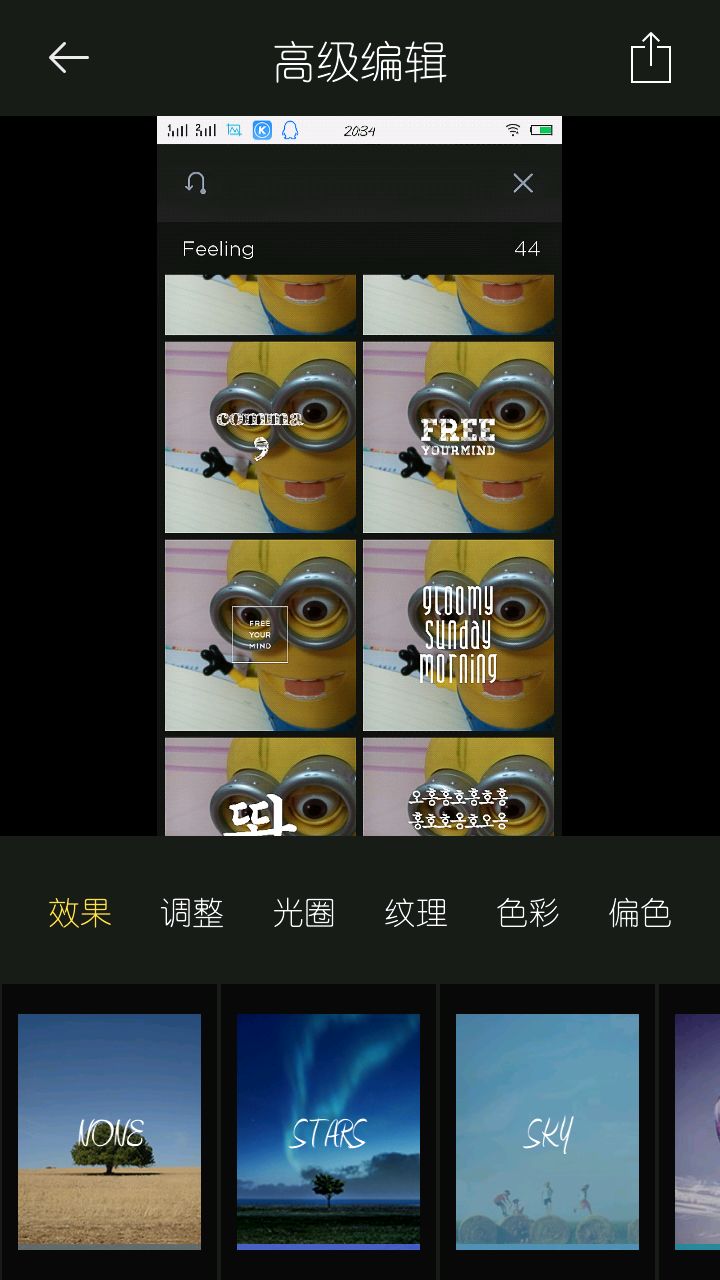Switch to the 纹理 tab
Viewport: 720px width, 1280px height.
click(x=416, y=913)
